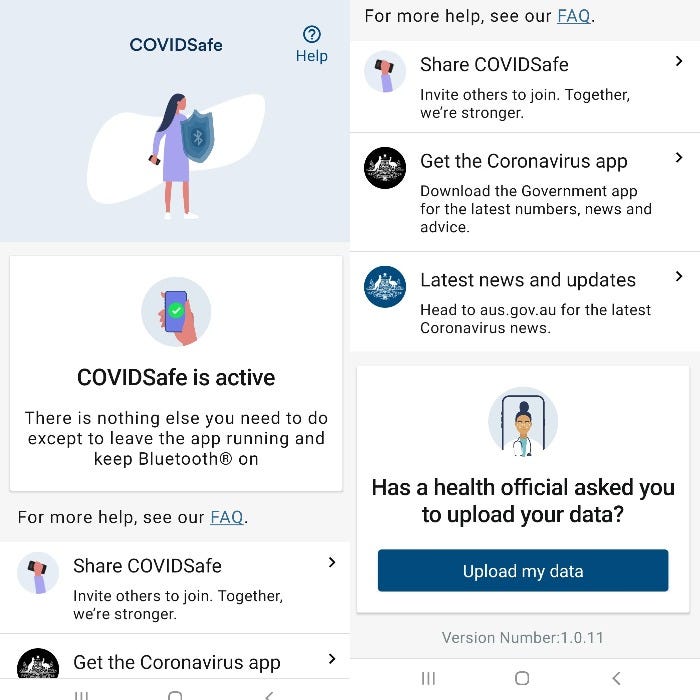This screenshot has height=700, width=700.
Task: Tap the Upload my data button
Action: [522, 571]
